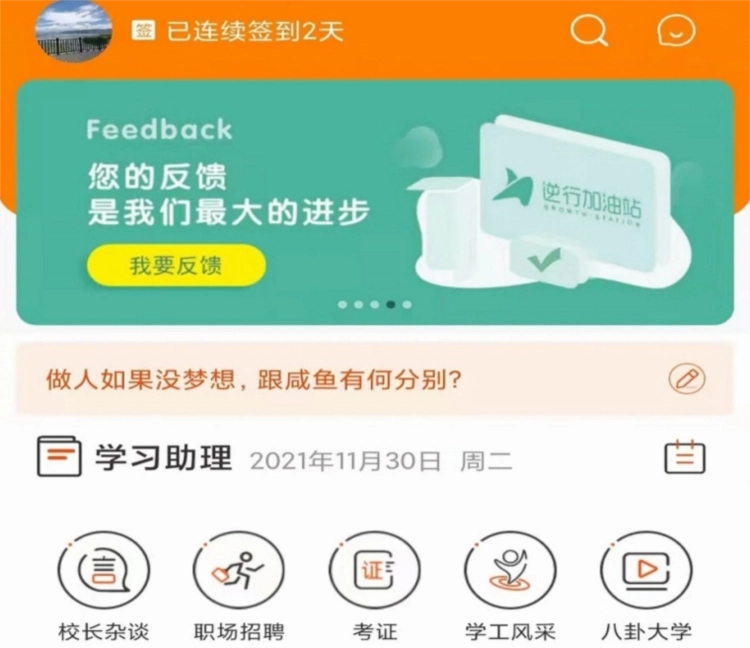The height and width of the screenshot is (648, 750).
Task: Open 职场招聘 section
Action: tap(239, 571)
